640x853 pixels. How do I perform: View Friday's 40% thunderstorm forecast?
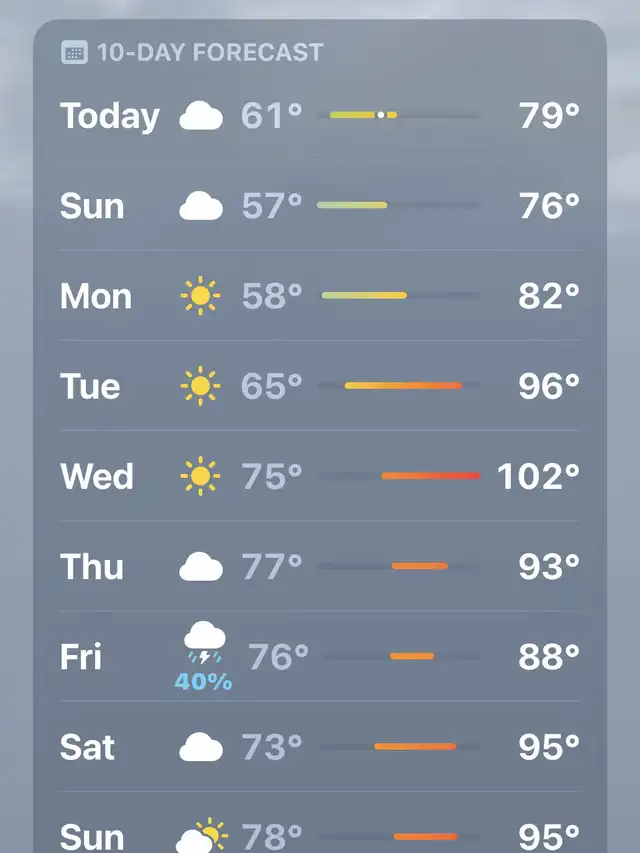coord(320,657)
